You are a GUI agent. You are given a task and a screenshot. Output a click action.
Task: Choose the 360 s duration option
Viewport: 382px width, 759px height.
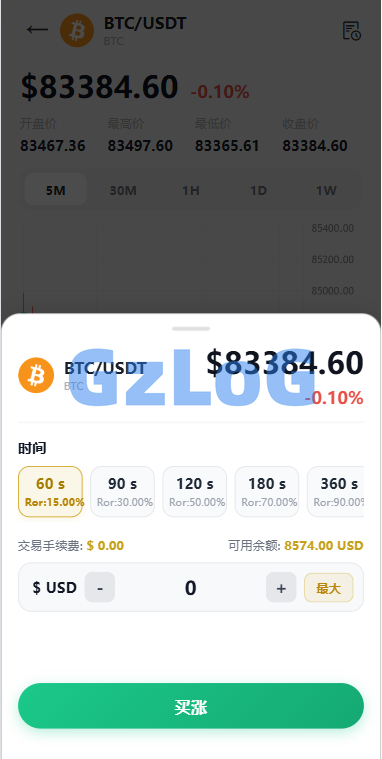click(336, 491)
